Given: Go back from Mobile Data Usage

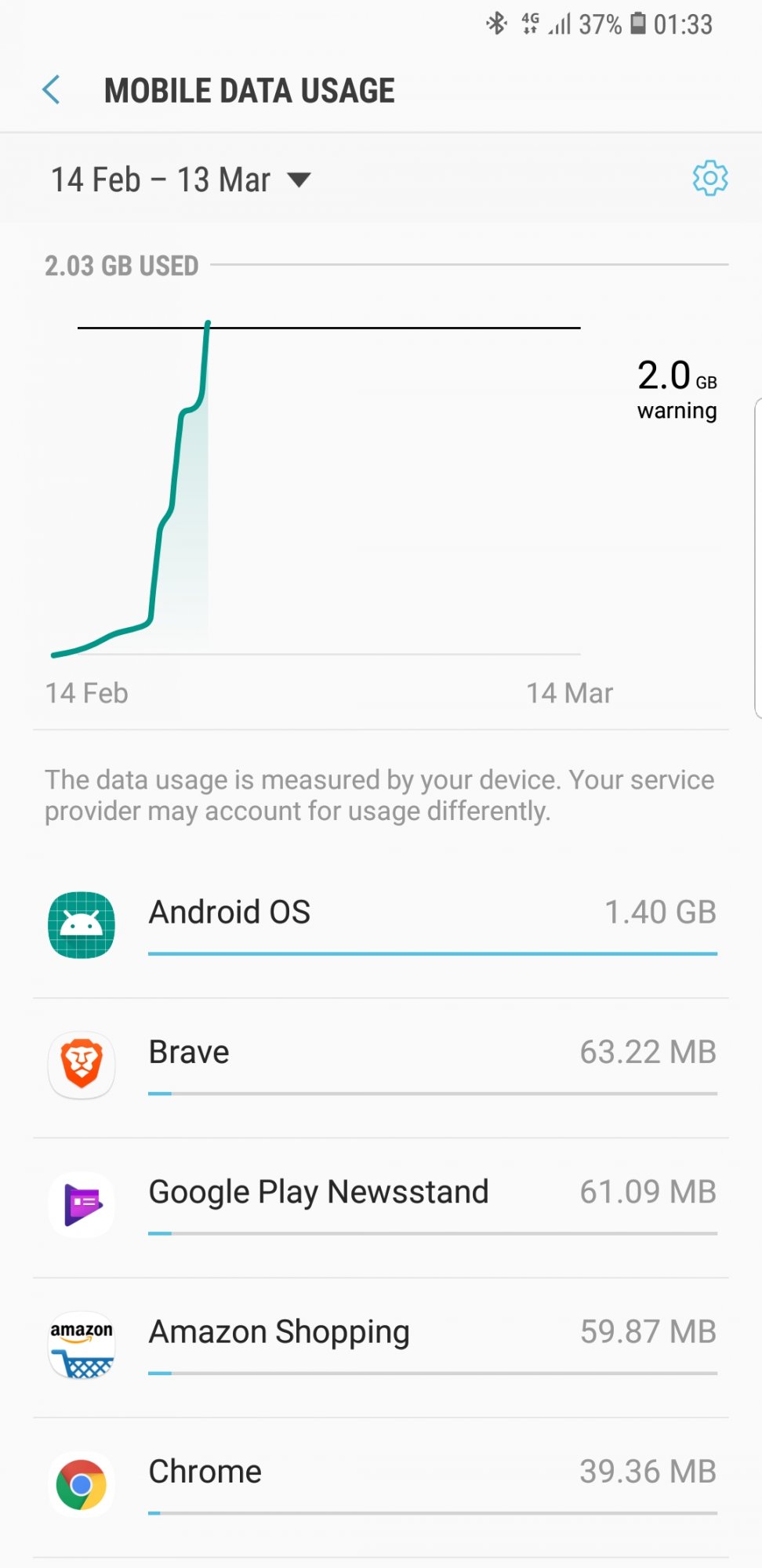Looking at the screenshot, I should pyautogui.click(x=51, y=90).
